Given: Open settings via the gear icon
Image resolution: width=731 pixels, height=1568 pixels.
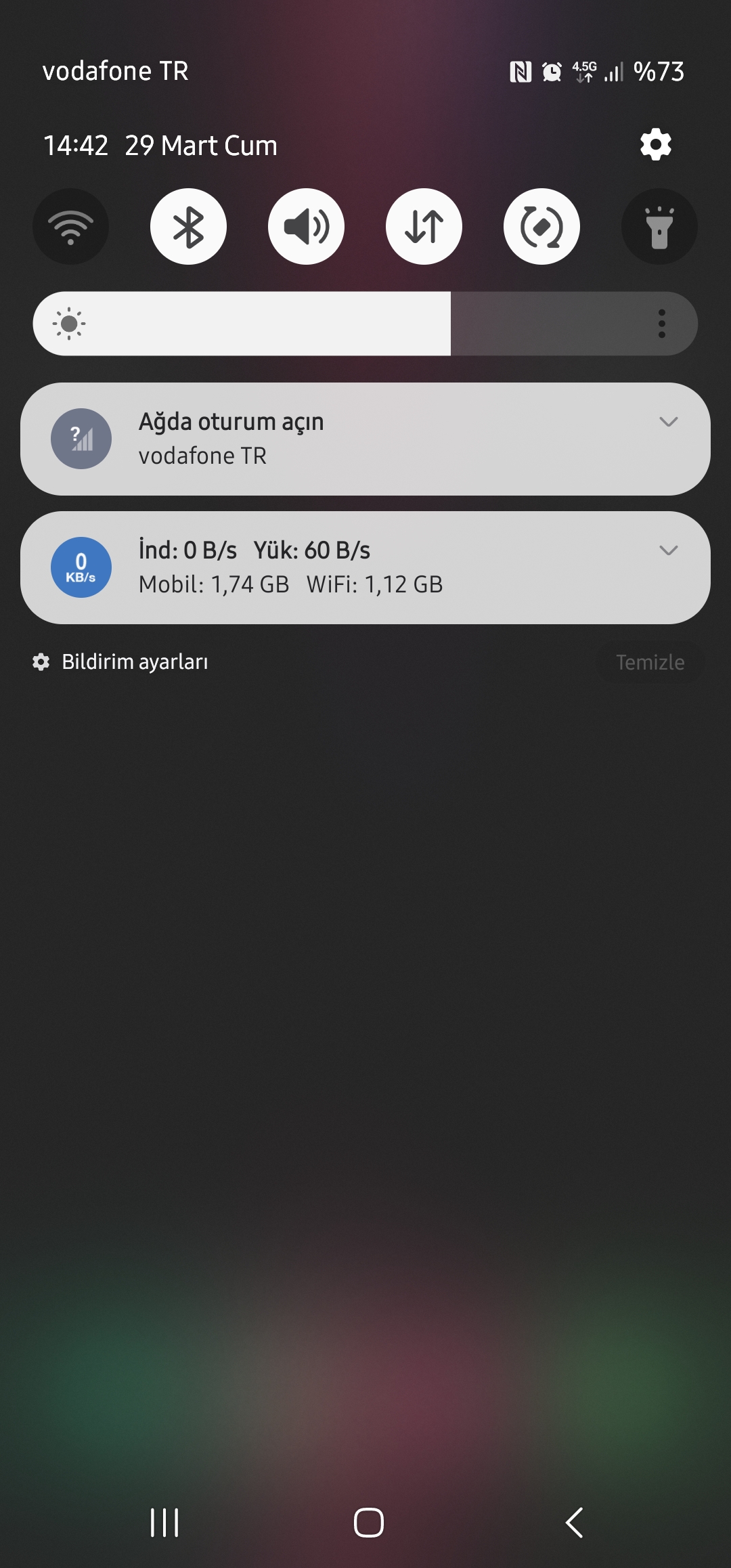Looking at the screenshot, I should (655, 144).
